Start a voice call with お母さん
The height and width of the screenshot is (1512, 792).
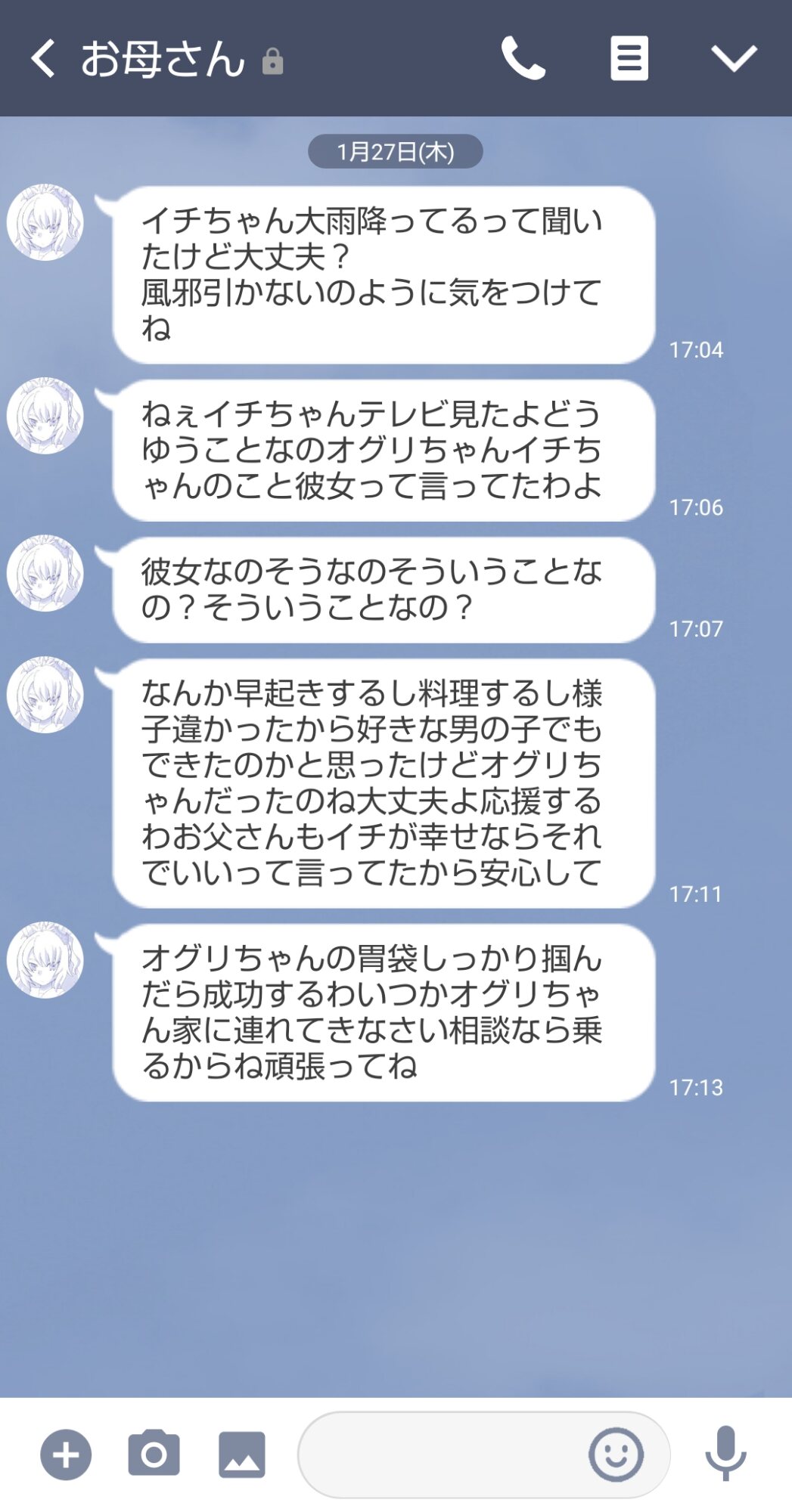tap(523, 58)
